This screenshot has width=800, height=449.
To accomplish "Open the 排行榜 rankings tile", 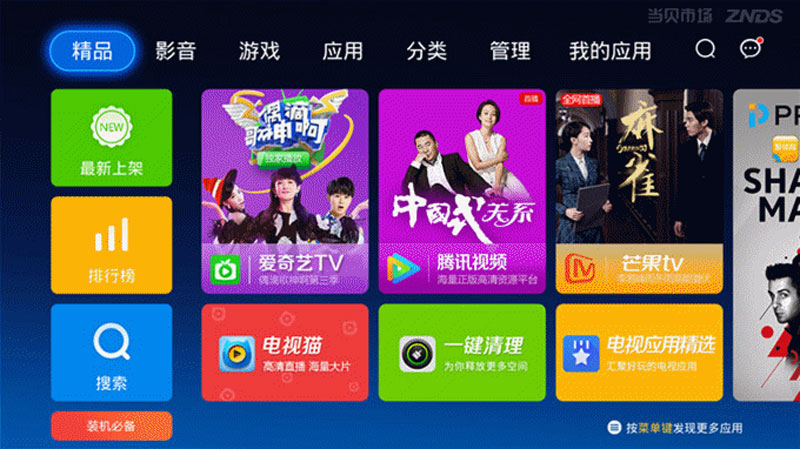I will click(111, 245).
